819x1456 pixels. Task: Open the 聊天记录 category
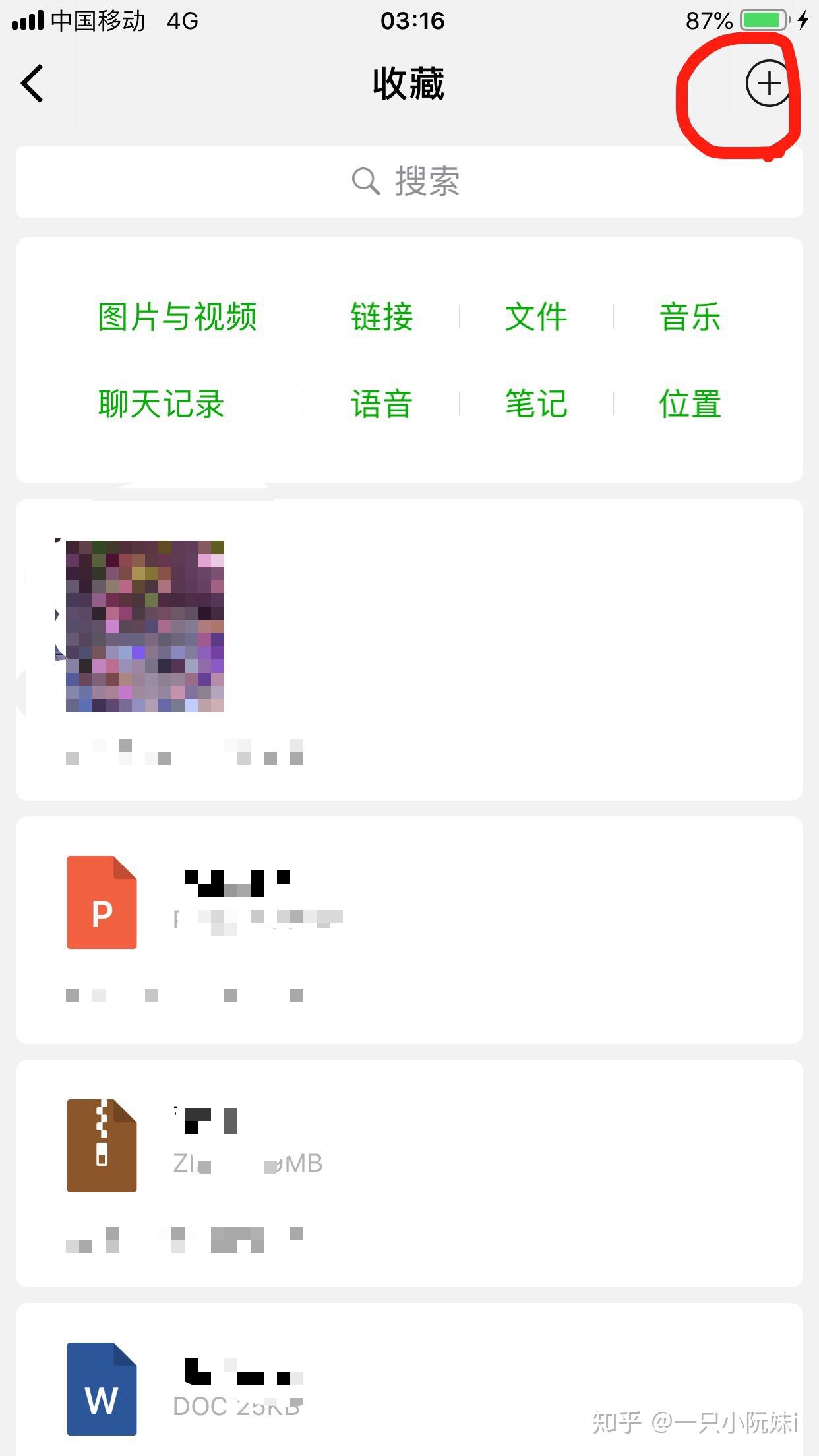162,404
